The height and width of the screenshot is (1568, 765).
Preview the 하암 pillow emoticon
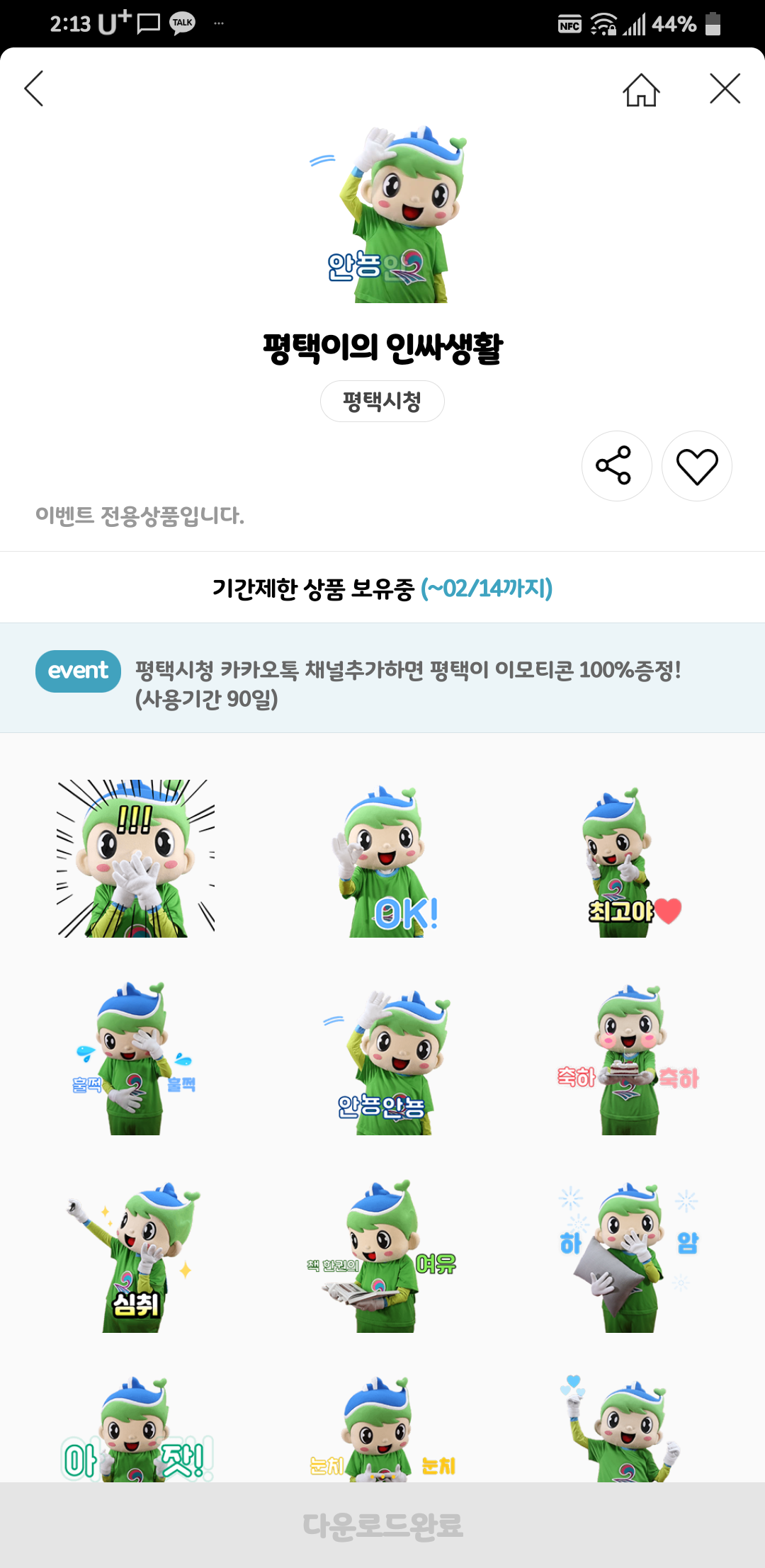[x=628, y=1256]
